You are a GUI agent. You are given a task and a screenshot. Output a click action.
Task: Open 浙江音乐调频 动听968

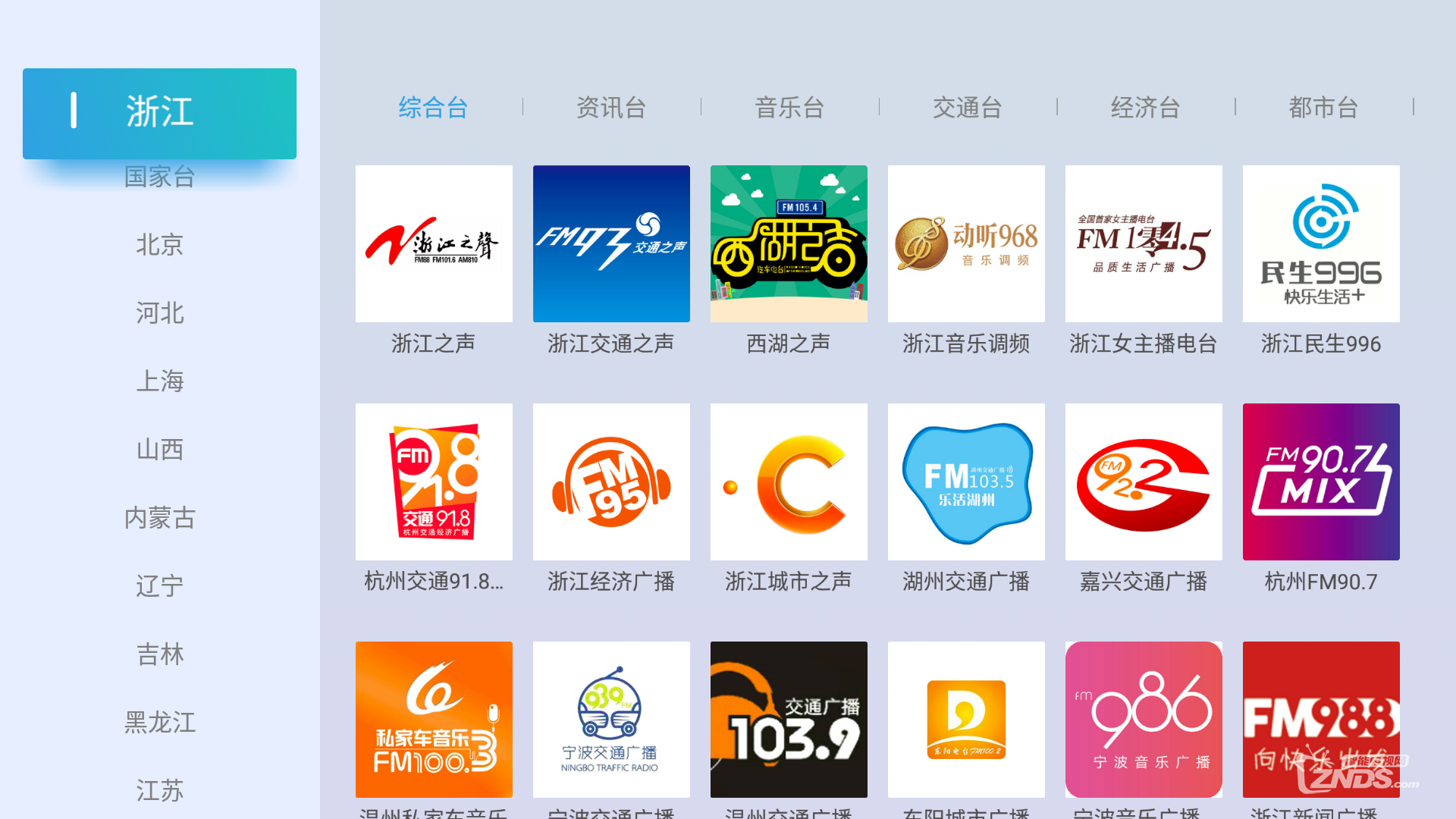point(966,244)
